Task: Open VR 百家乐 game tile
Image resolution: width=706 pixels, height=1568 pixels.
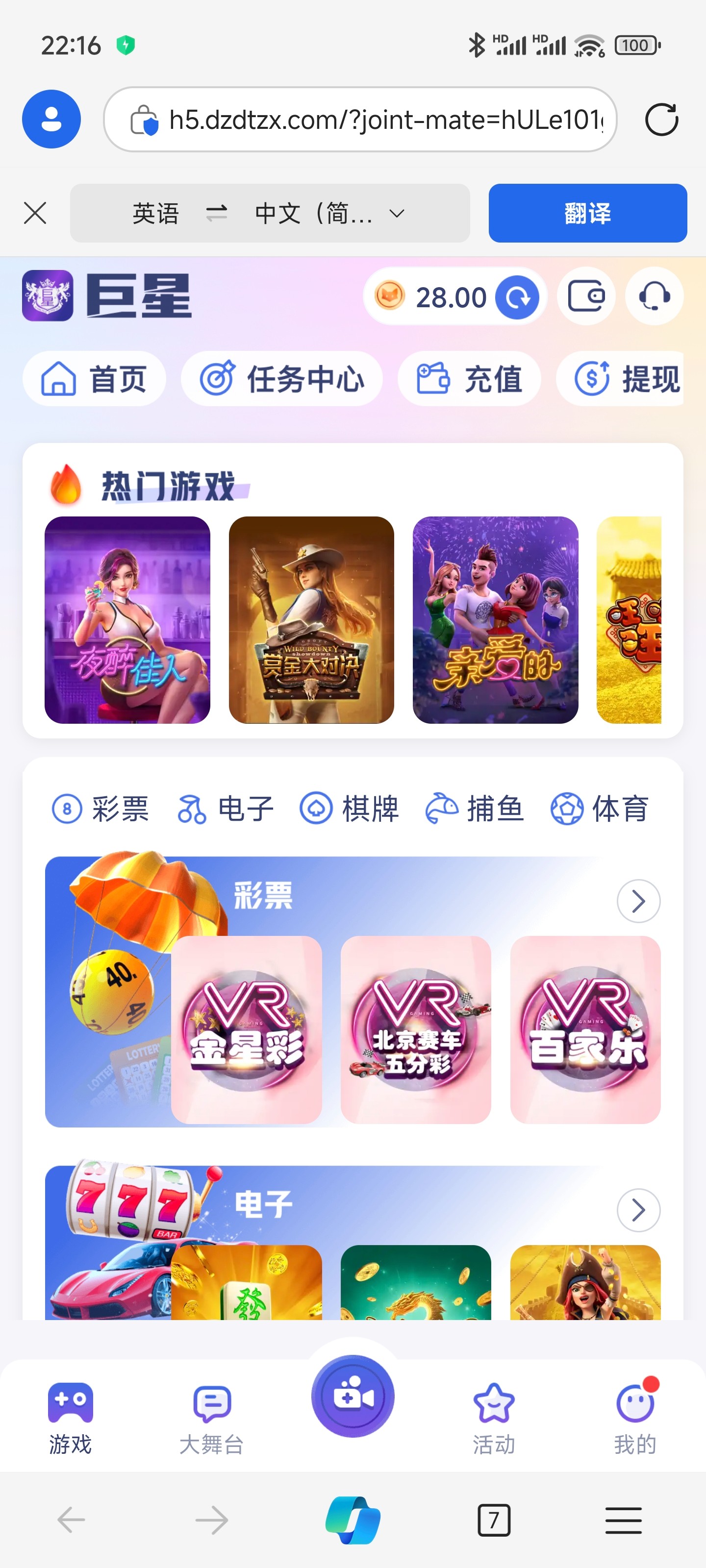Action: point(585,1029)
